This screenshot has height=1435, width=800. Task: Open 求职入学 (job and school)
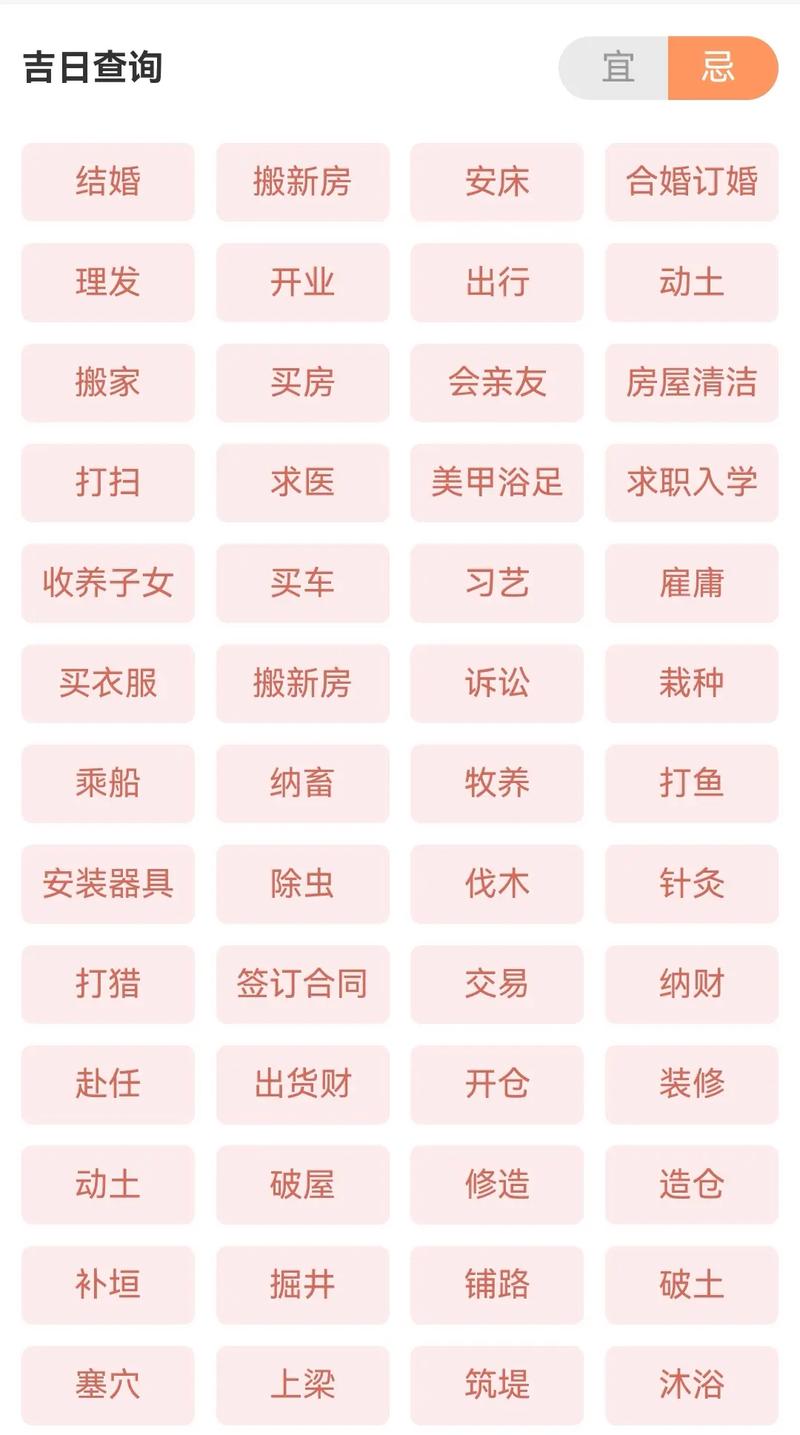click(691, 483)
